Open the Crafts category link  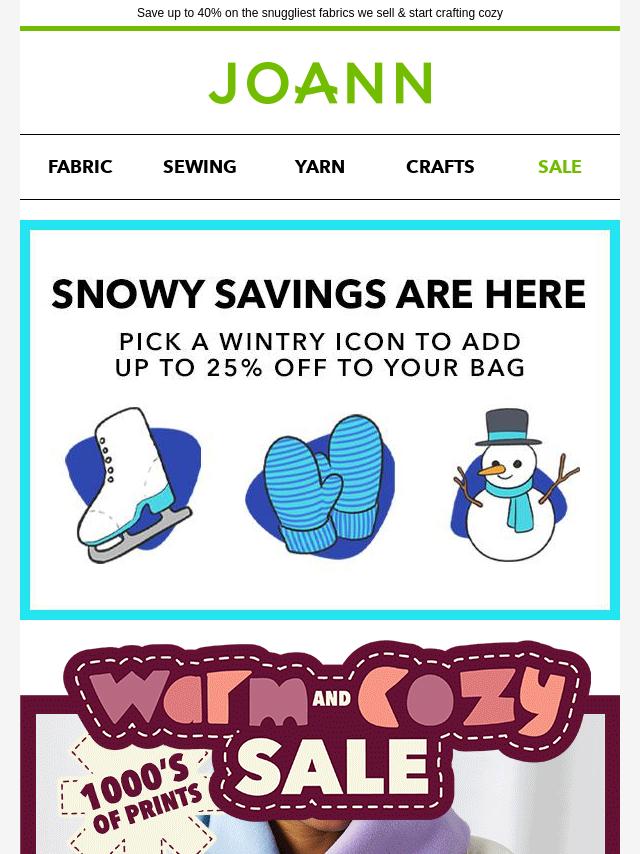[440, 167]
